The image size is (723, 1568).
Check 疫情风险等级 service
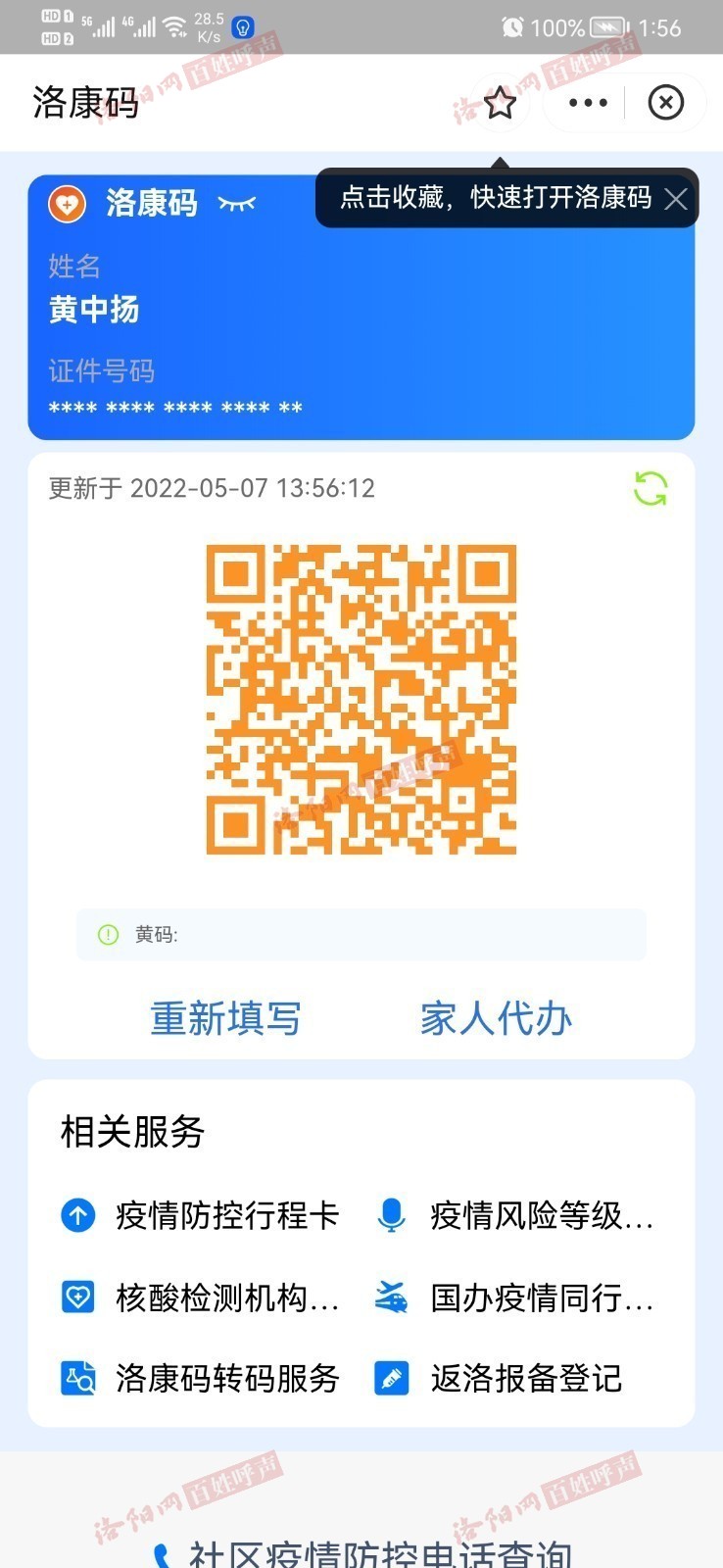click(x=515, y=1215)
